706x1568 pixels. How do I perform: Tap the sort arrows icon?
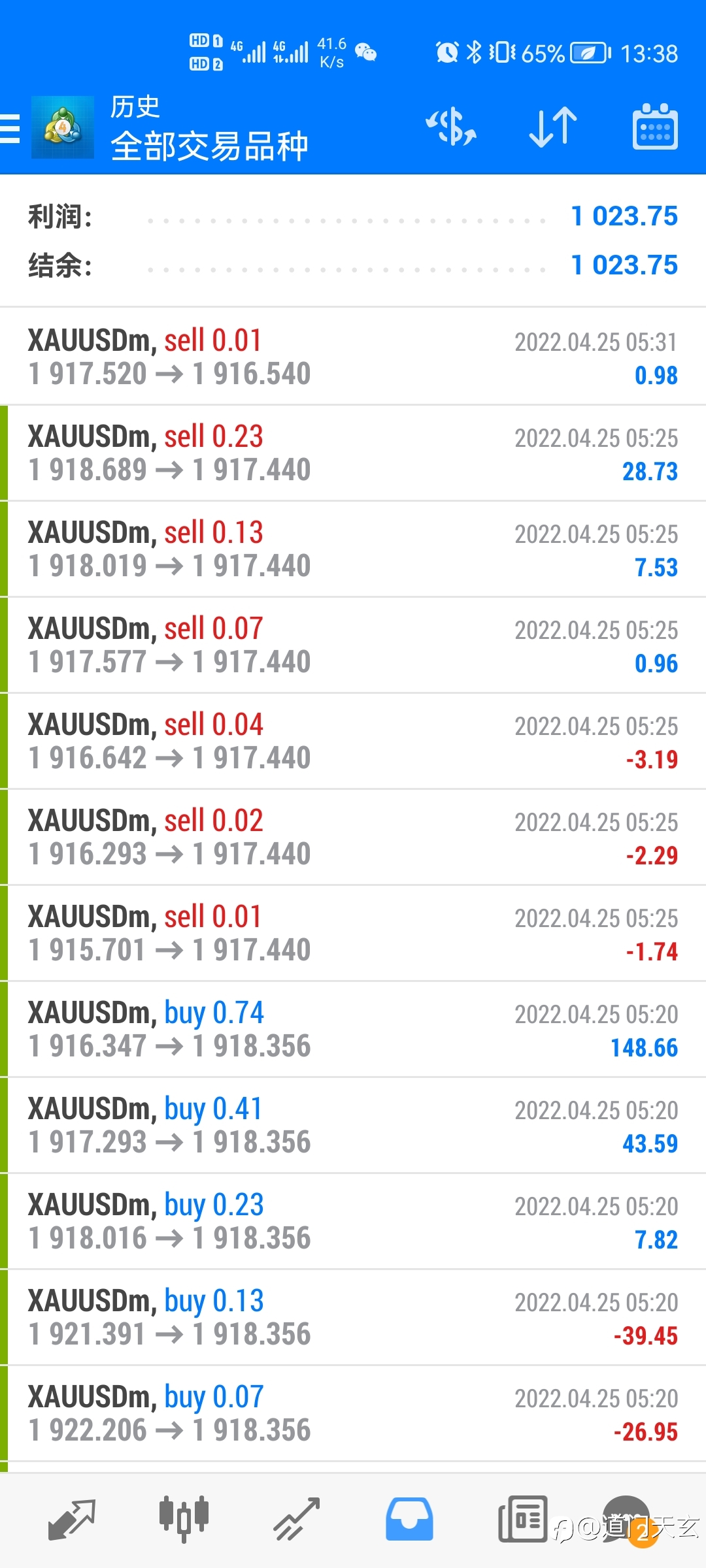coord(553,127)
